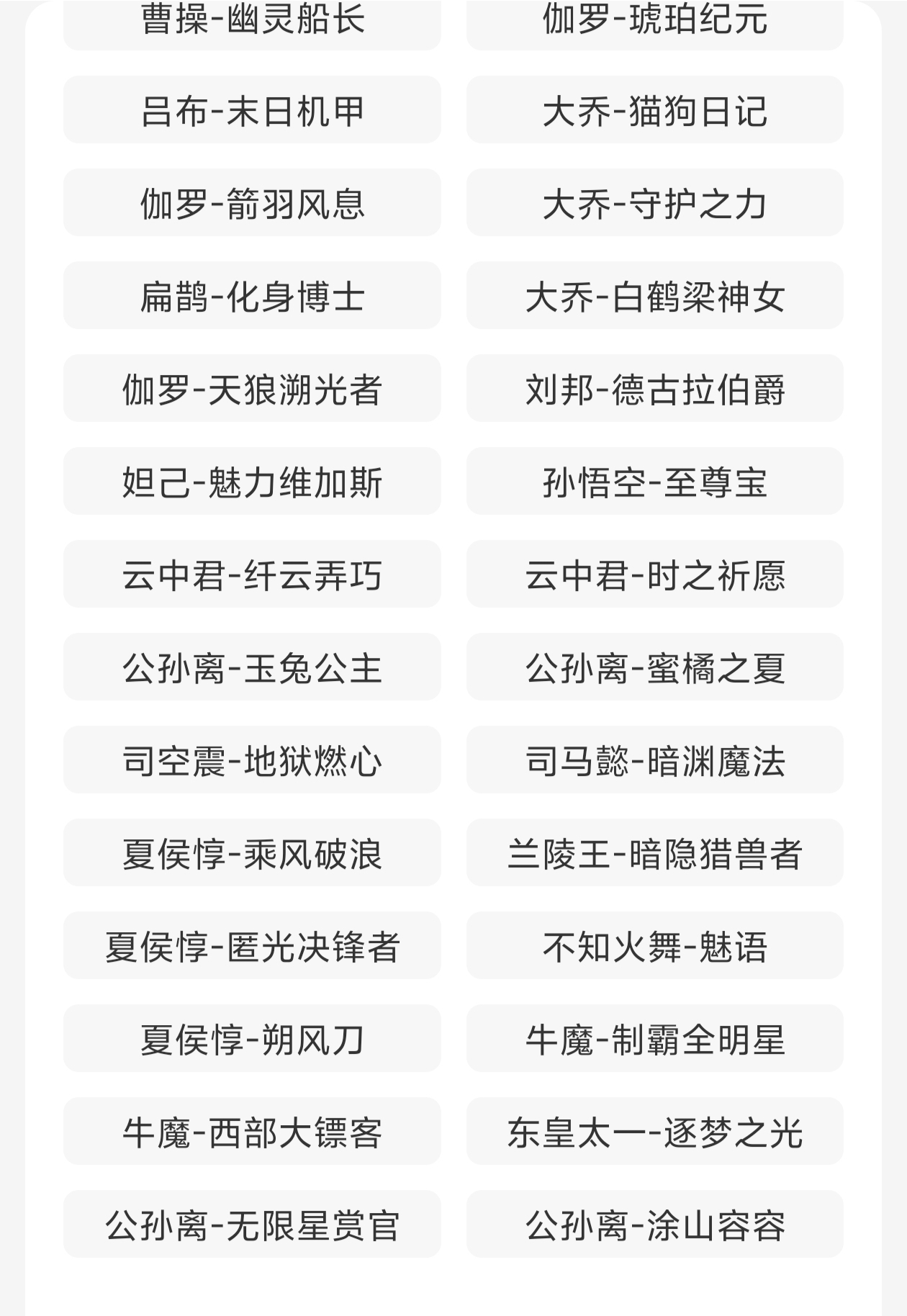Screen dimensions: 907x1316
Task: Pick 云中君-时之祈愿
Action: click(654, 574)
